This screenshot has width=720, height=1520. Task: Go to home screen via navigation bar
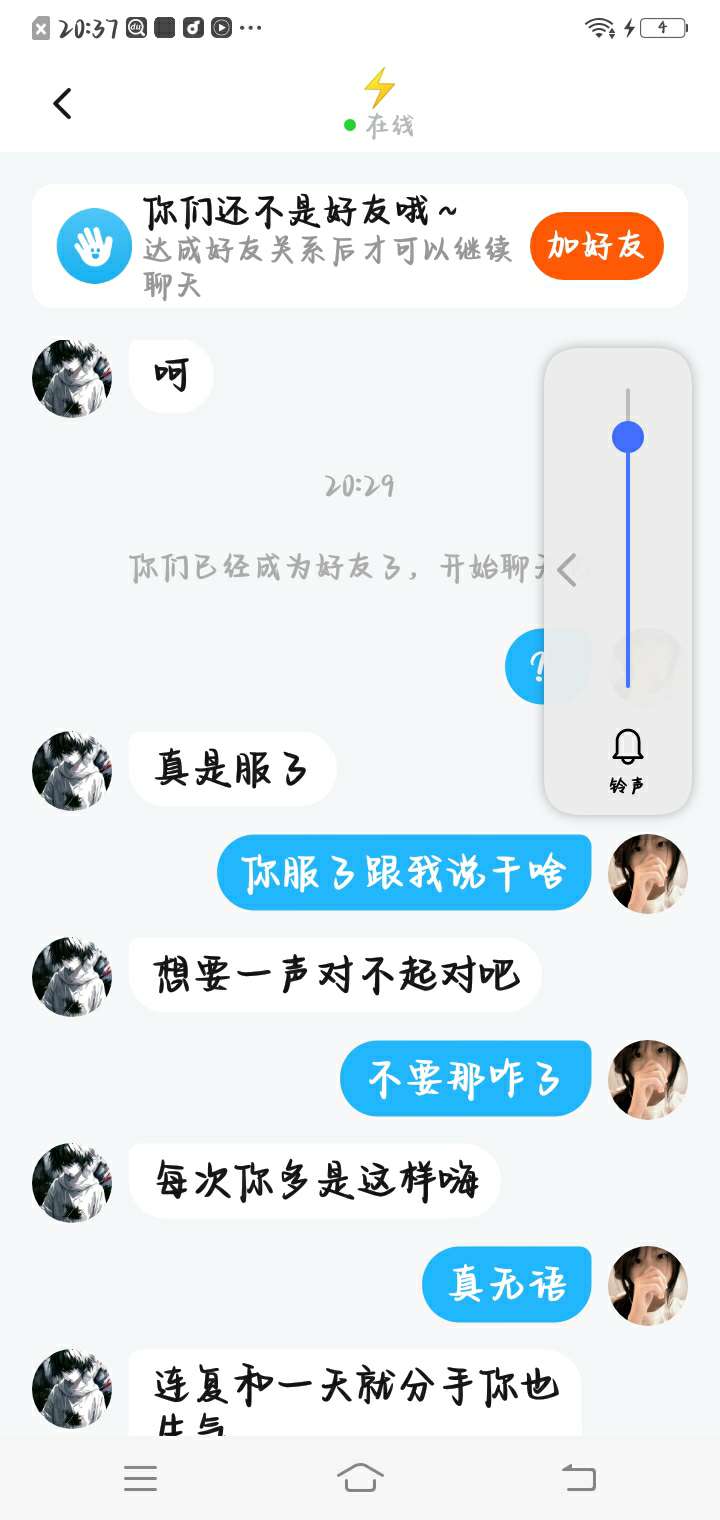click(x=360, y=1478)
